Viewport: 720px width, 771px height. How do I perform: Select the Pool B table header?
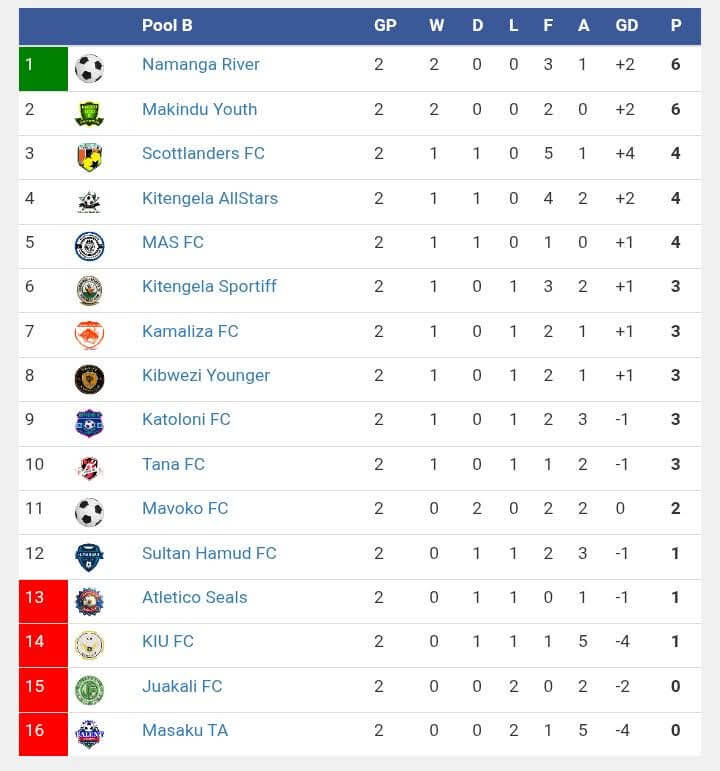[167, 26]
